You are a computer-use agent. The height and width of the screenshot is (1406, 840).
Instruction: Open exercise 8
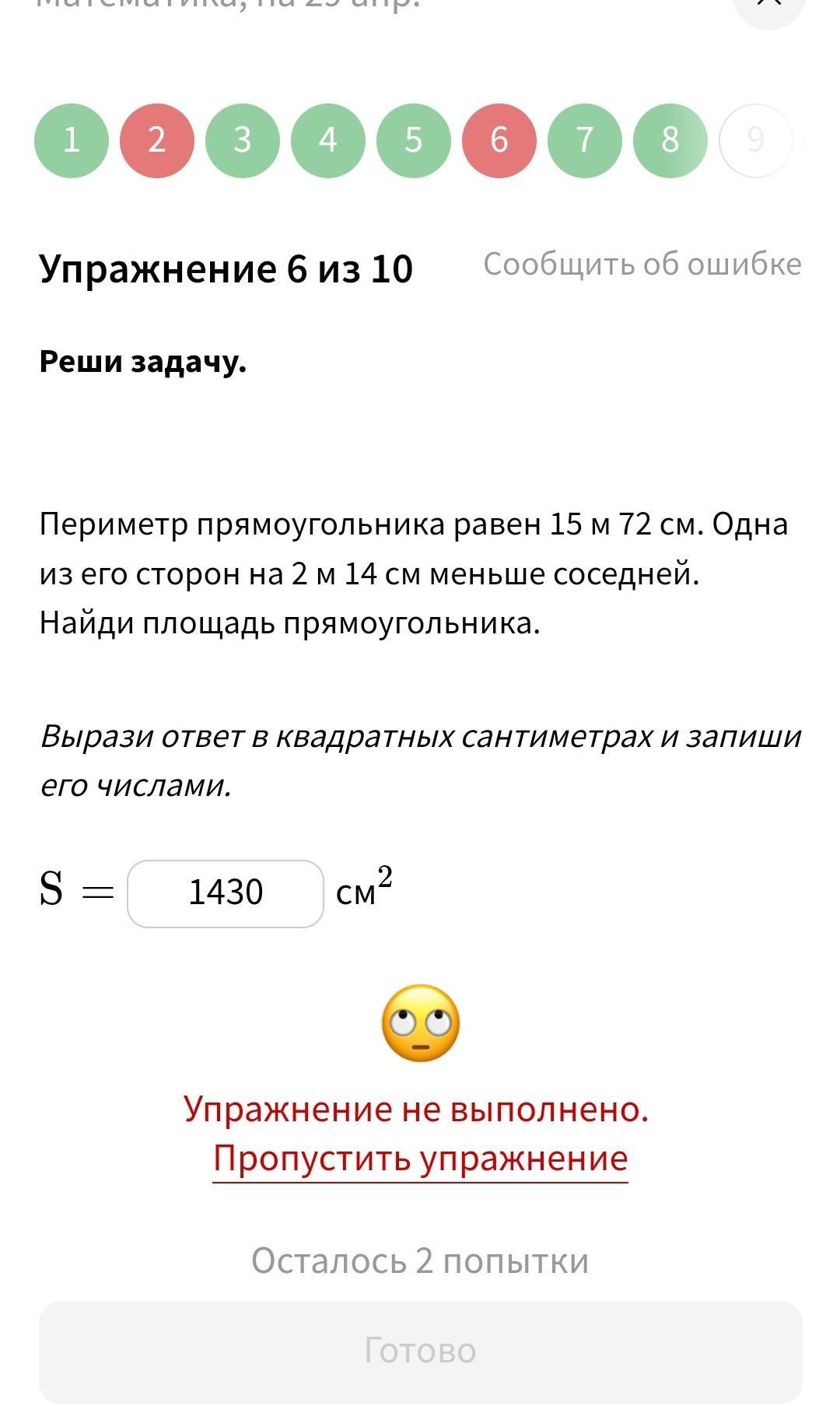click(x=670, y=141)
